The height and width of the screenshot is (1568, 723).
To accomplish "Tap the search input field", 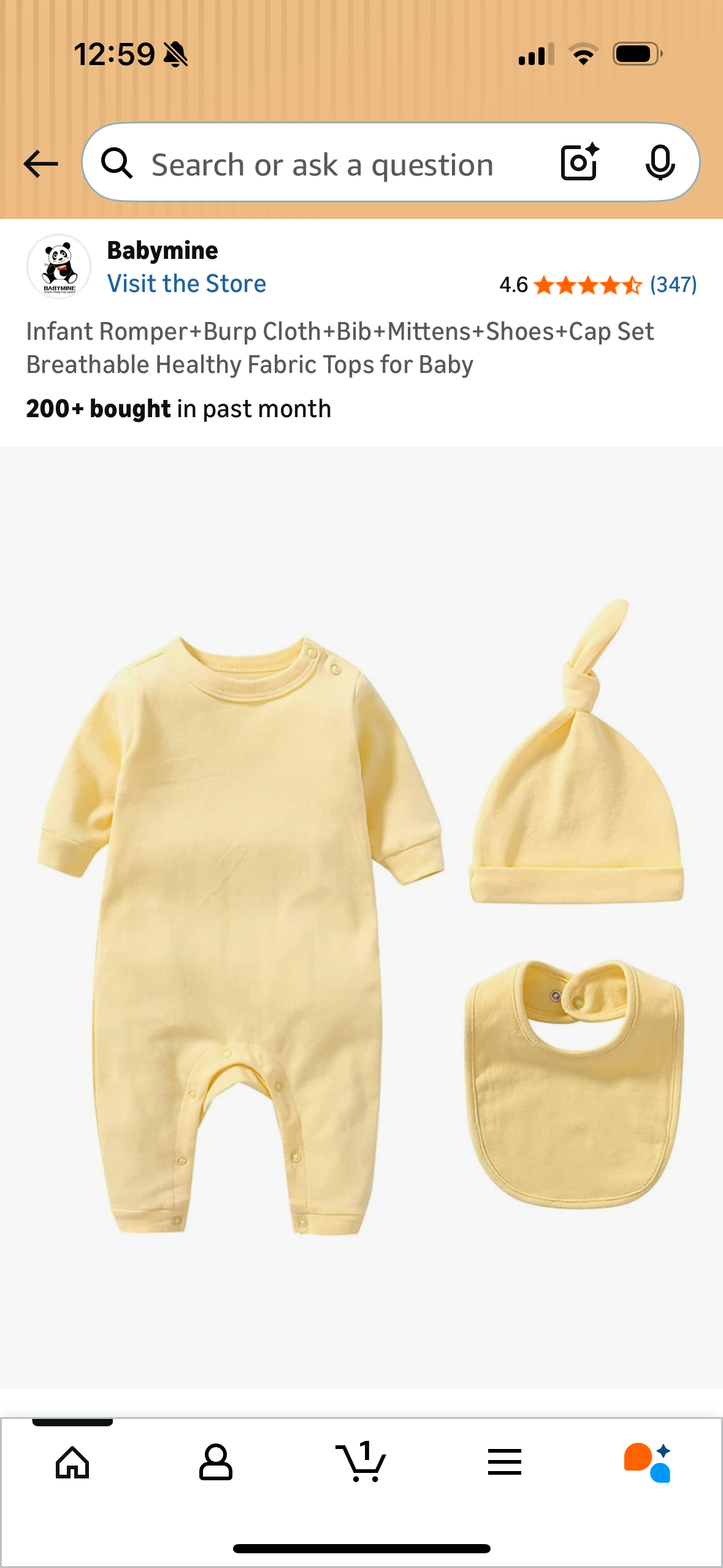I will (x=319, y=163).
